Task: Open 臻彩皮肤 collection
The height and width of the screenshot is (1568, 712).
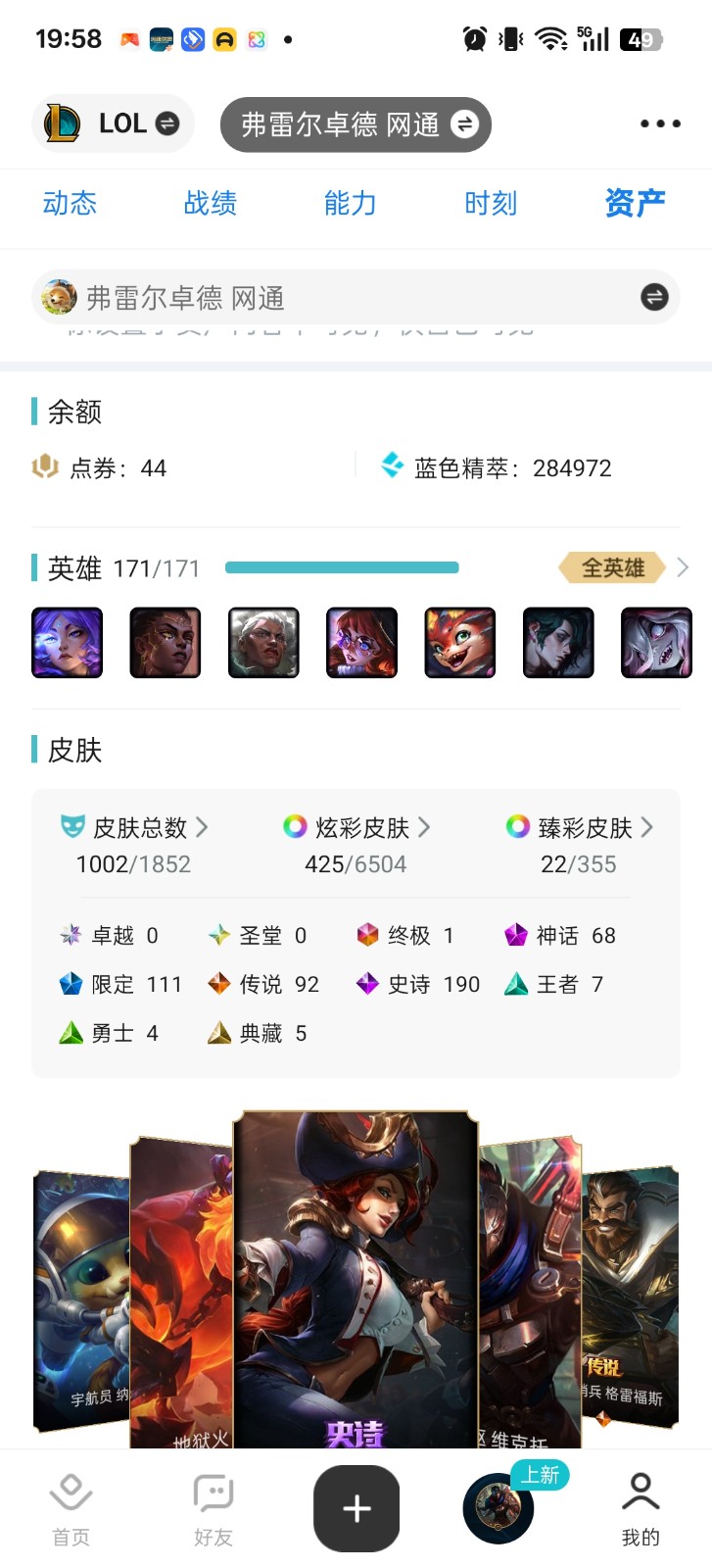Action: point(579,845)
